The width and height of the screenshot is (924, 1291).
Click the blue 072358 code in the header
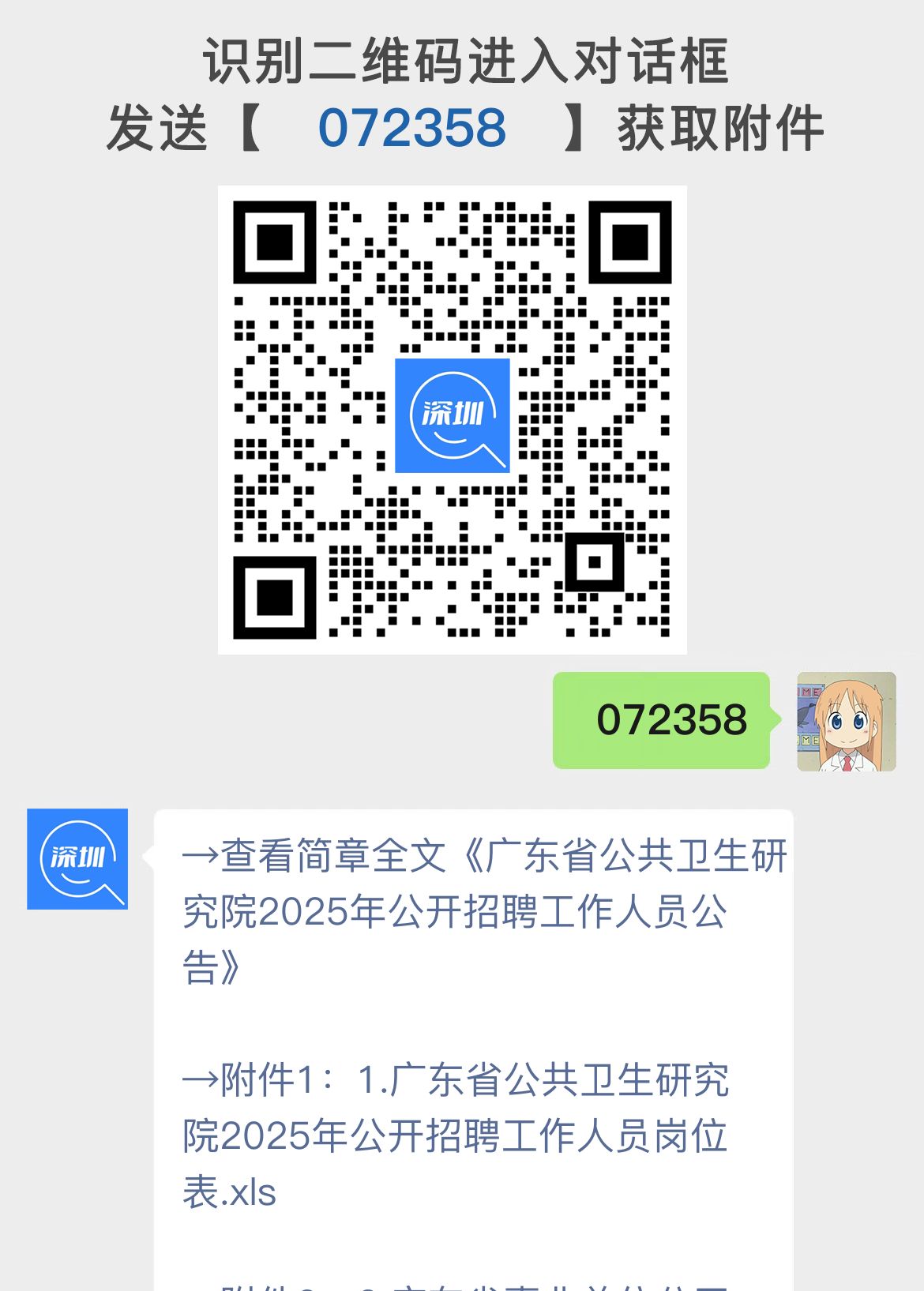(411, 128)
